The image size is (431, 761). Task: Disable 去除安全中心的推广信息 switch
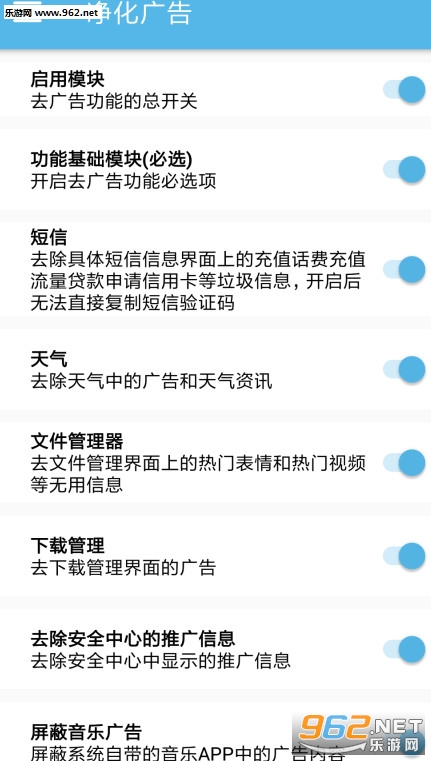click(x=404, y=649)
